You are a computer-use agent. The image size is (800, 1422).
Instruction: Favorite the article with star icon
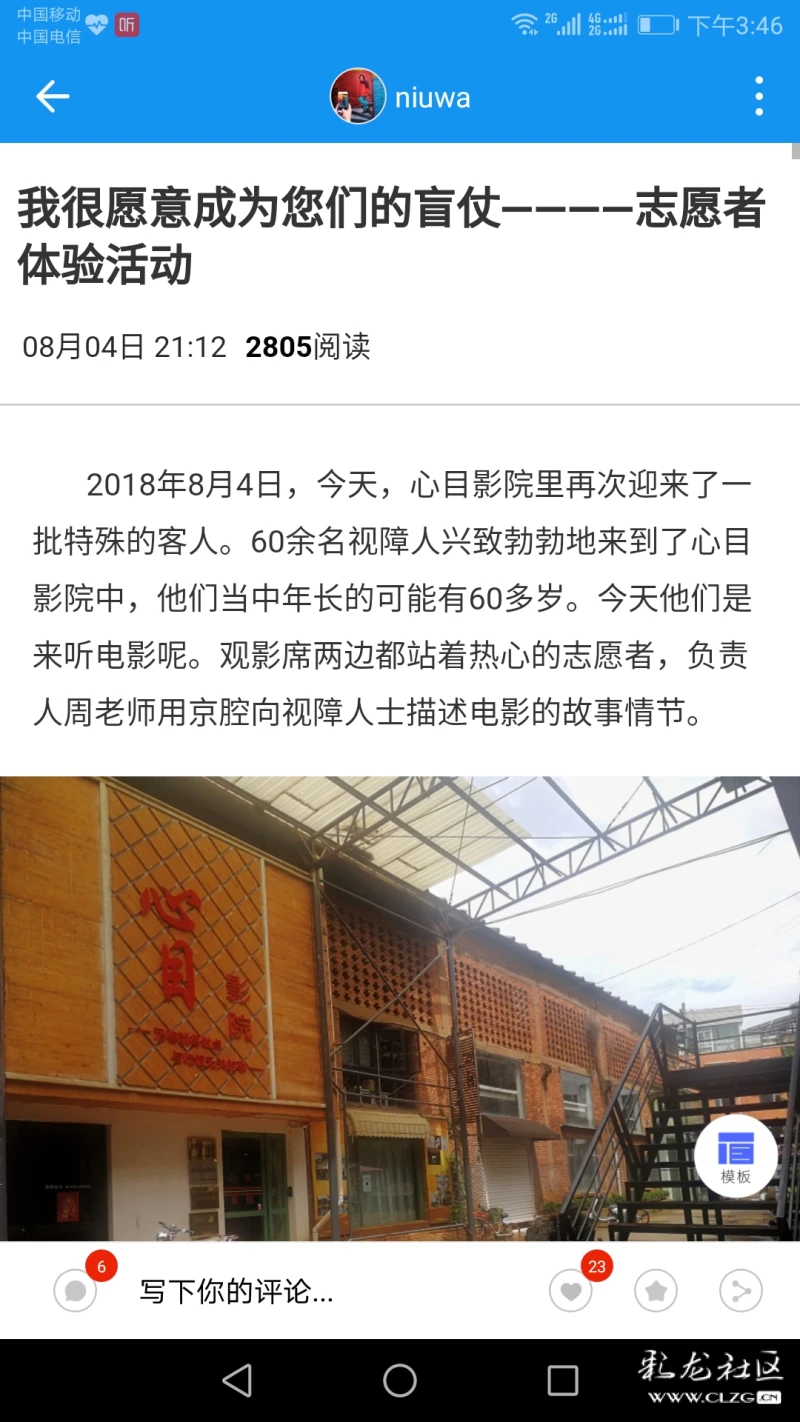pyautogui.click(x=656, y=1291)
